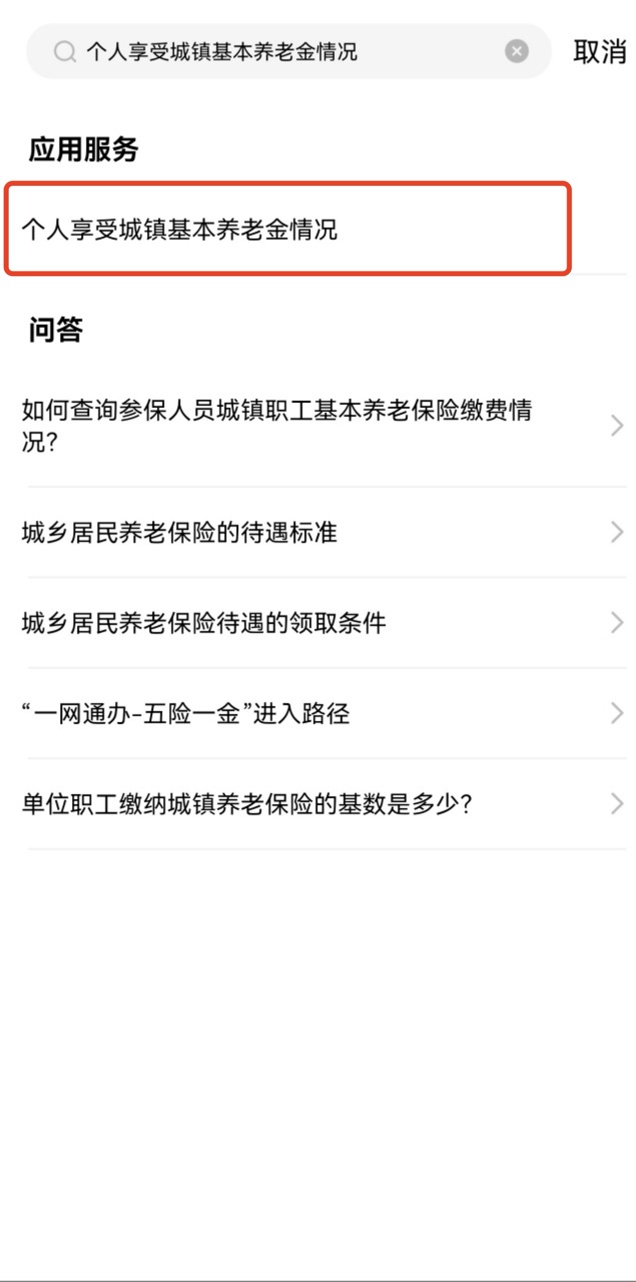Tap 取消 to cancel the search
Viewport: 636px width, 1282px height.
(600, 52)
